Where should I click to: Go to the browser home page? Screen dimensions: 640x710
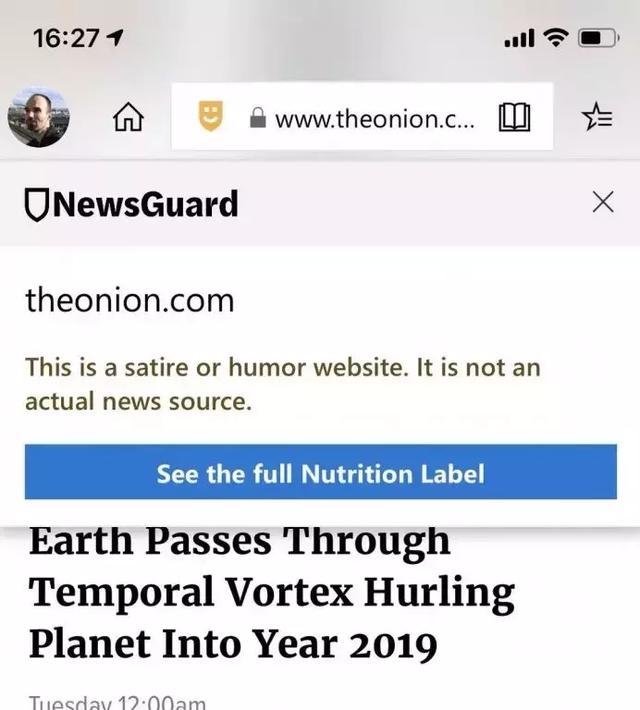coord(127,119)
